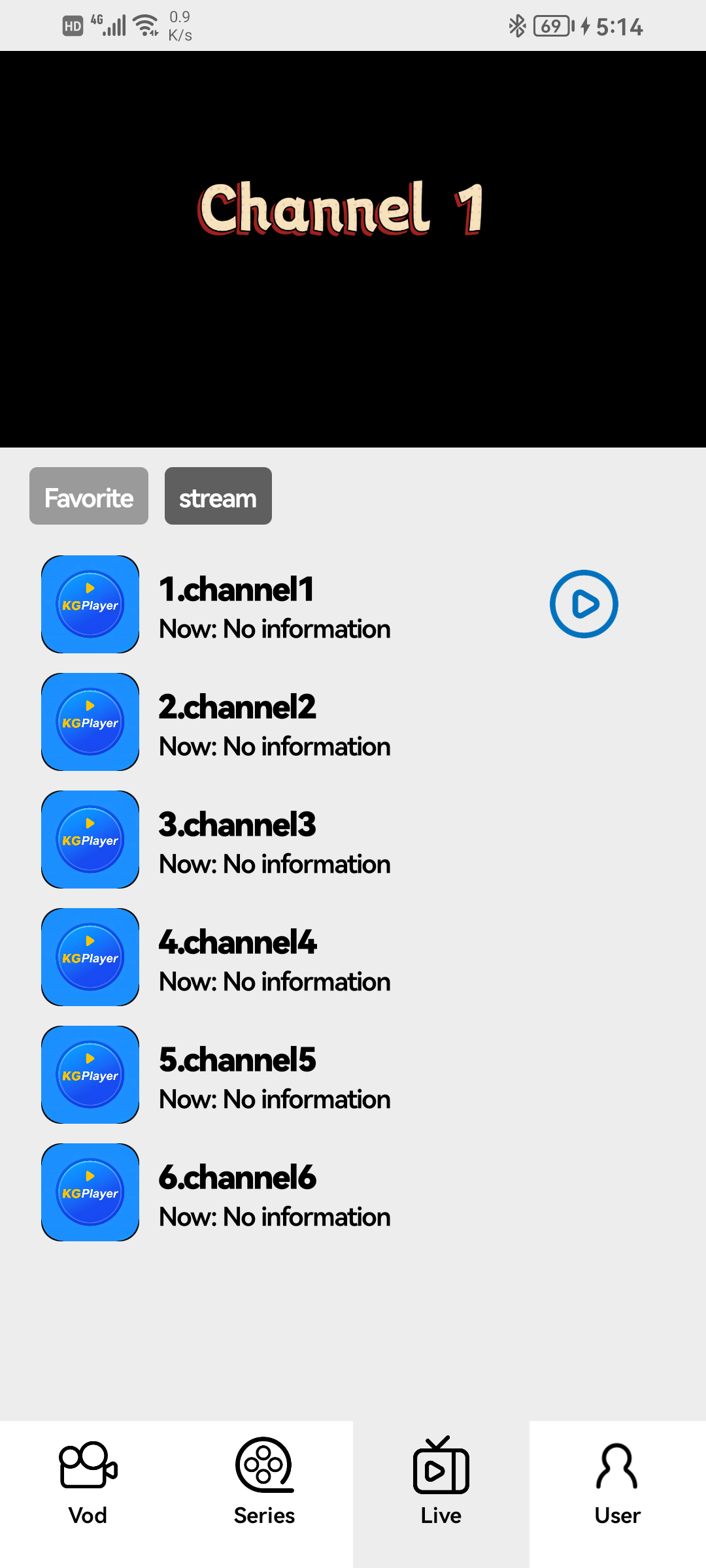The height and width of the screenshot is (1568, 706).
Task: Open channel3 by its name text
Action: point(237,825)
